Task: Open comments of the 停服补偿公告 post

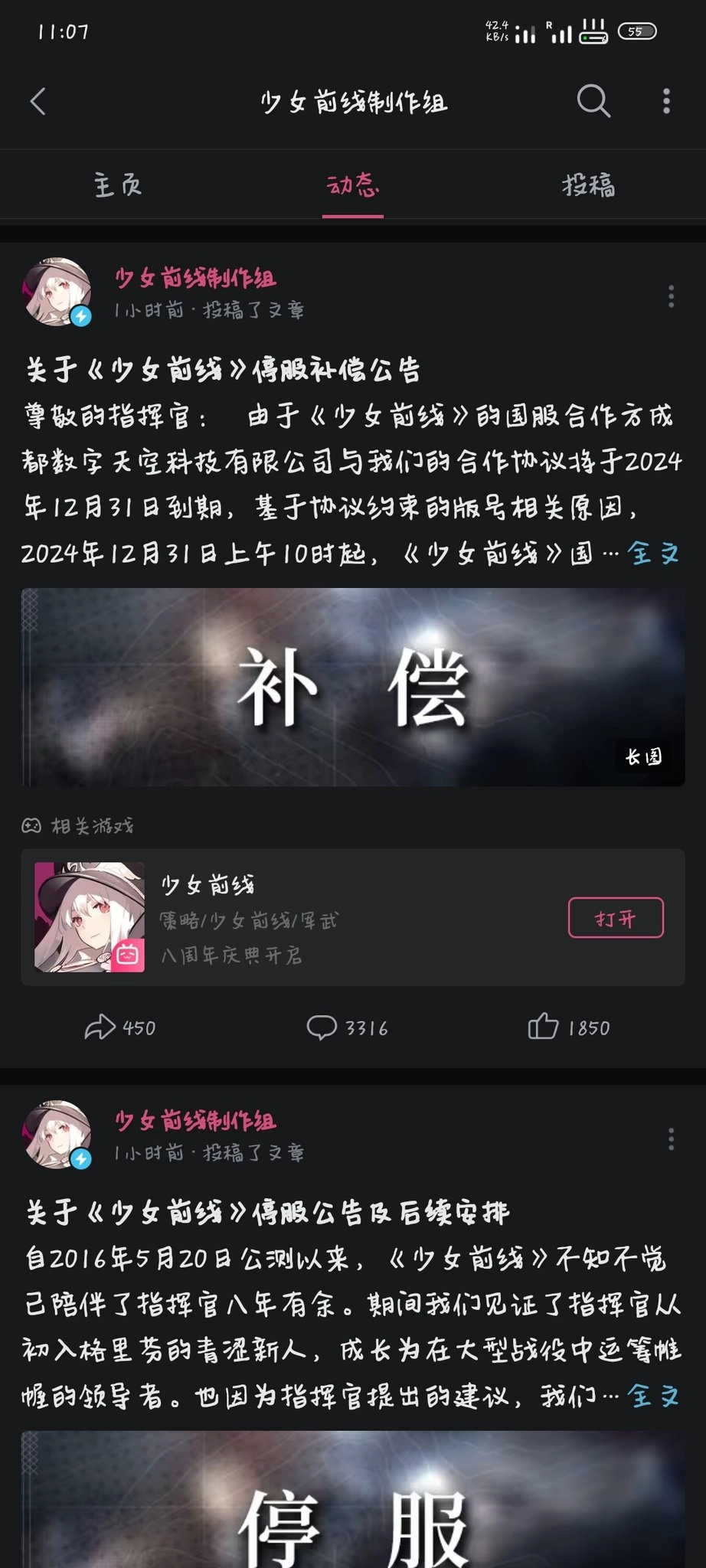Action: [348, 1027]
